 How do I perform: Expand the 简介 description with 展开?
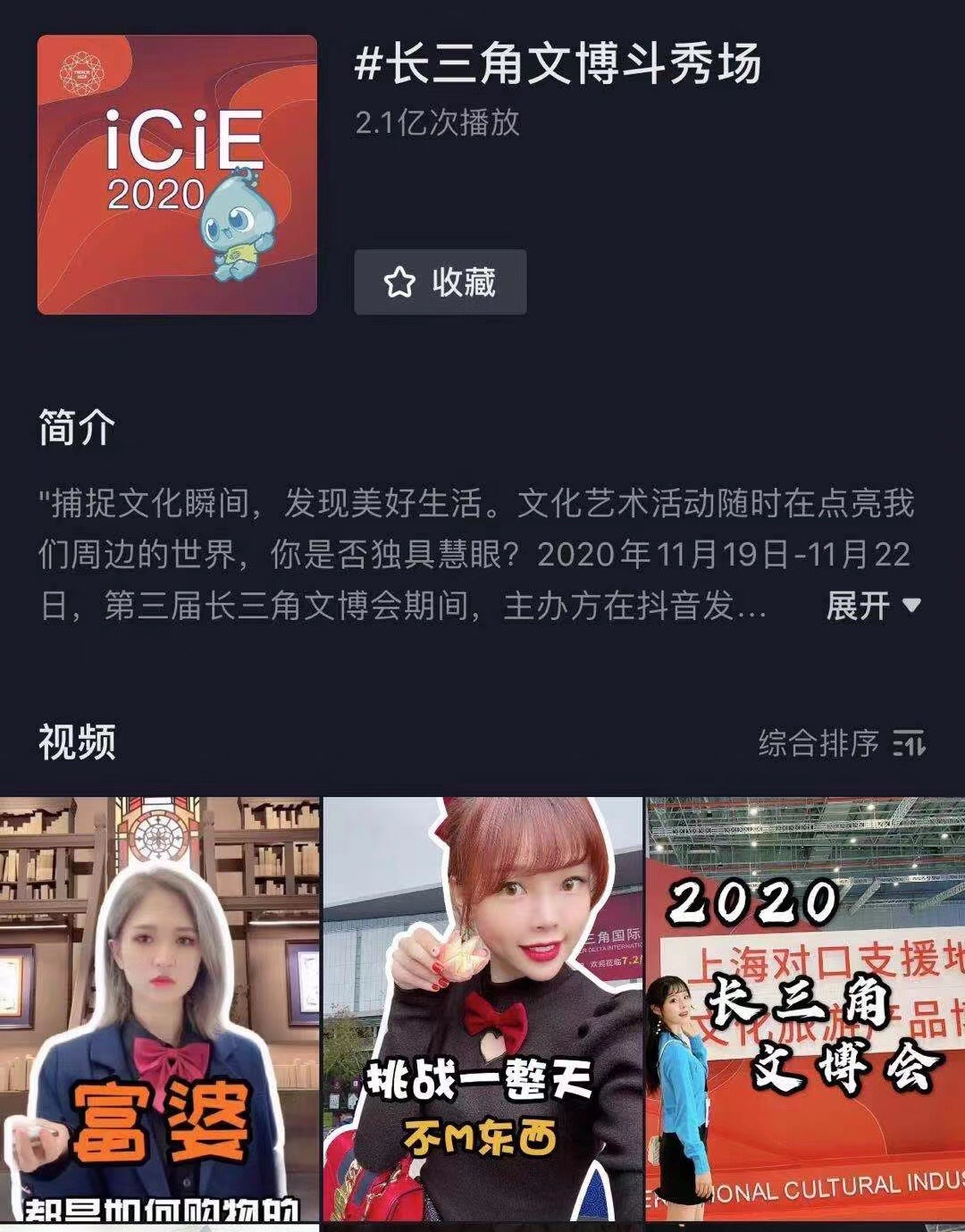pos(872,606)
